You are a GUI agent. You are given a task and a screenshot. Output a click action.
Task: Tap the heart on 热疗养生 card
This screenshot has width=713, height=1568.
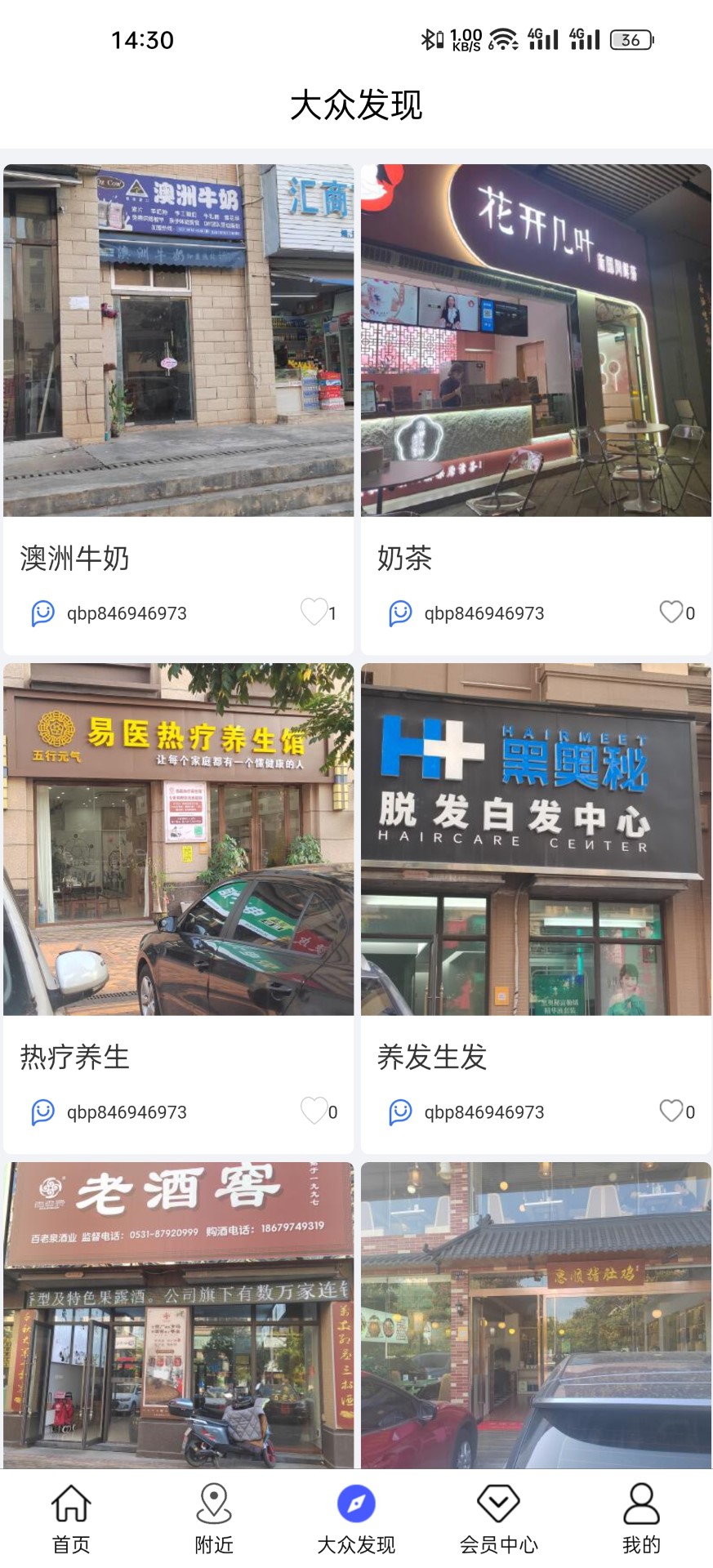(314, 1111)
